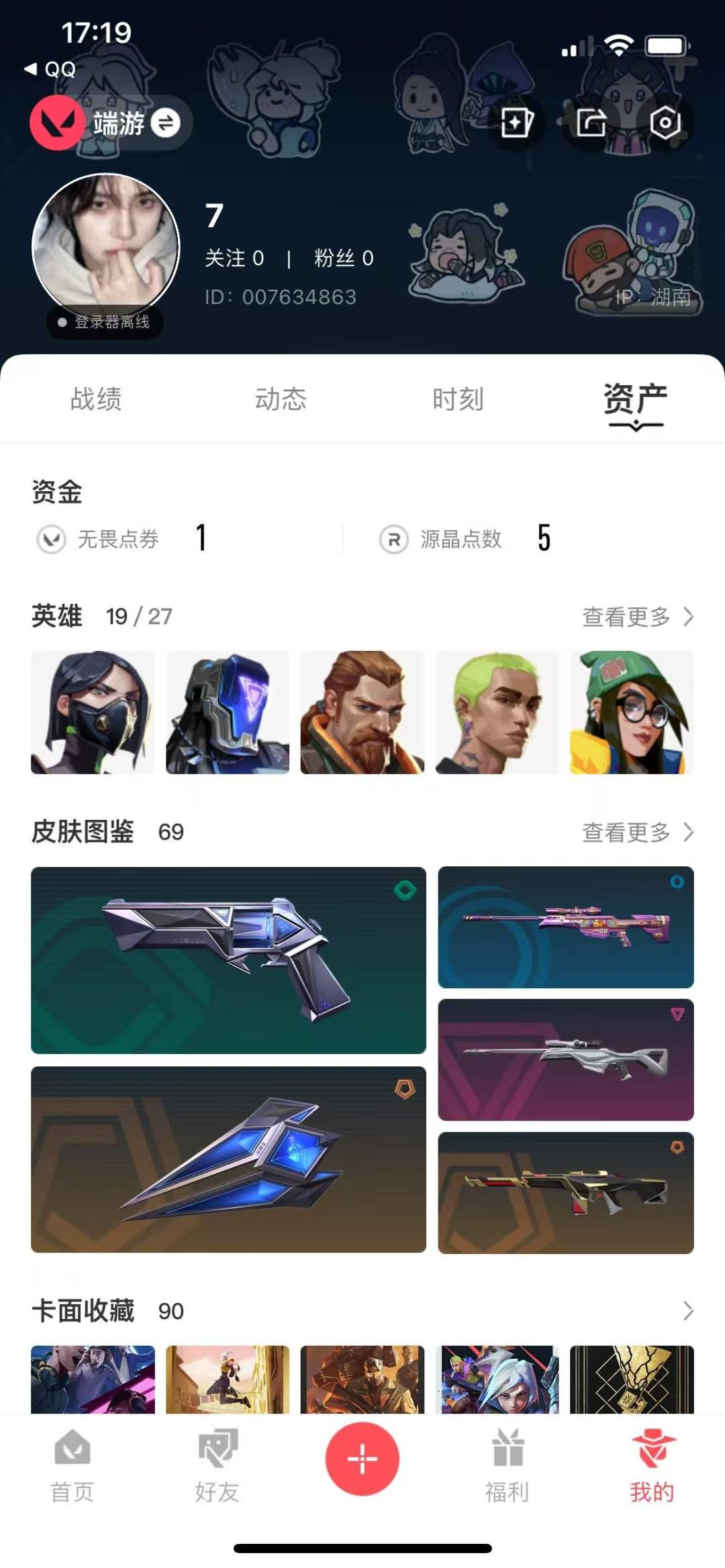
Task: View more in 皮肤图鉴 section
Action: tap(638, 833)
